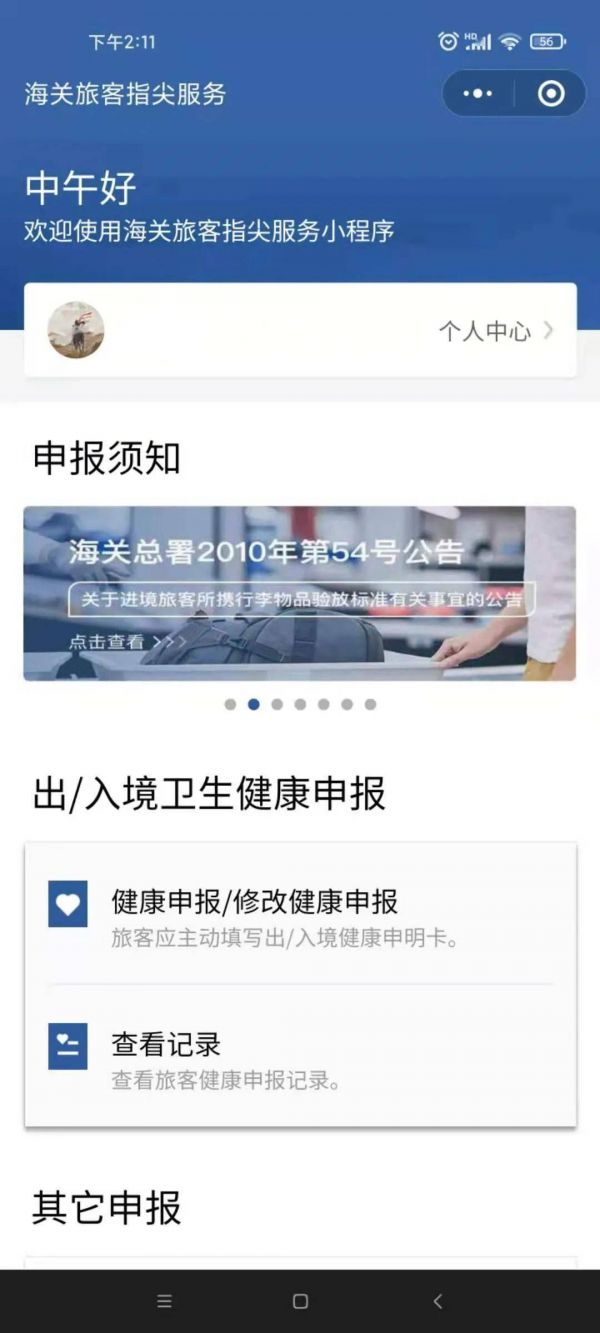Go back using the system back button
The height and width of the screenshot is (1333, 600).
[x=437, y=1301]
